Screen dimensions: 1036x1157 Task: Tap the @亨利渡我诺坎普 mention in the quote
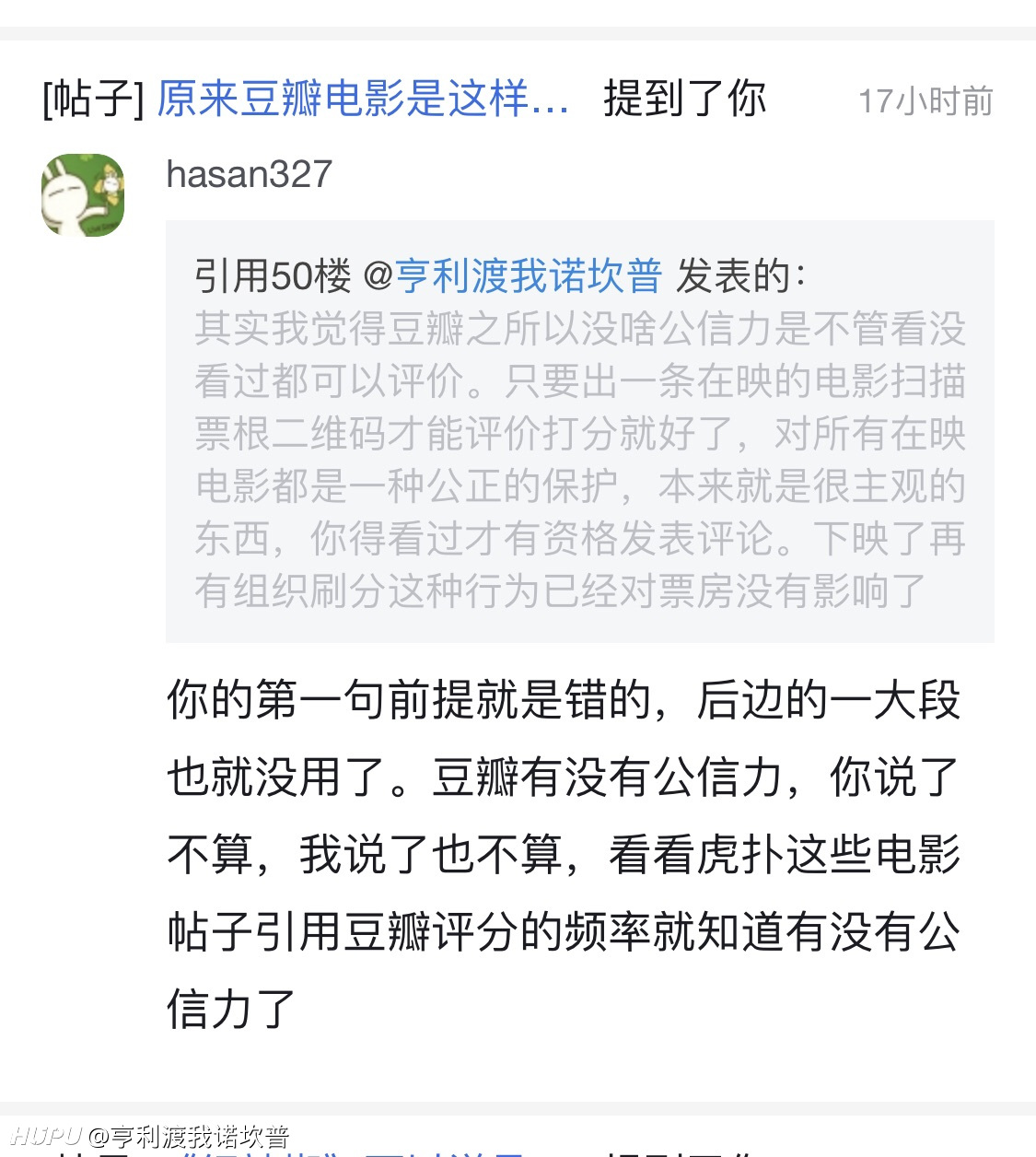click(528, 275)
